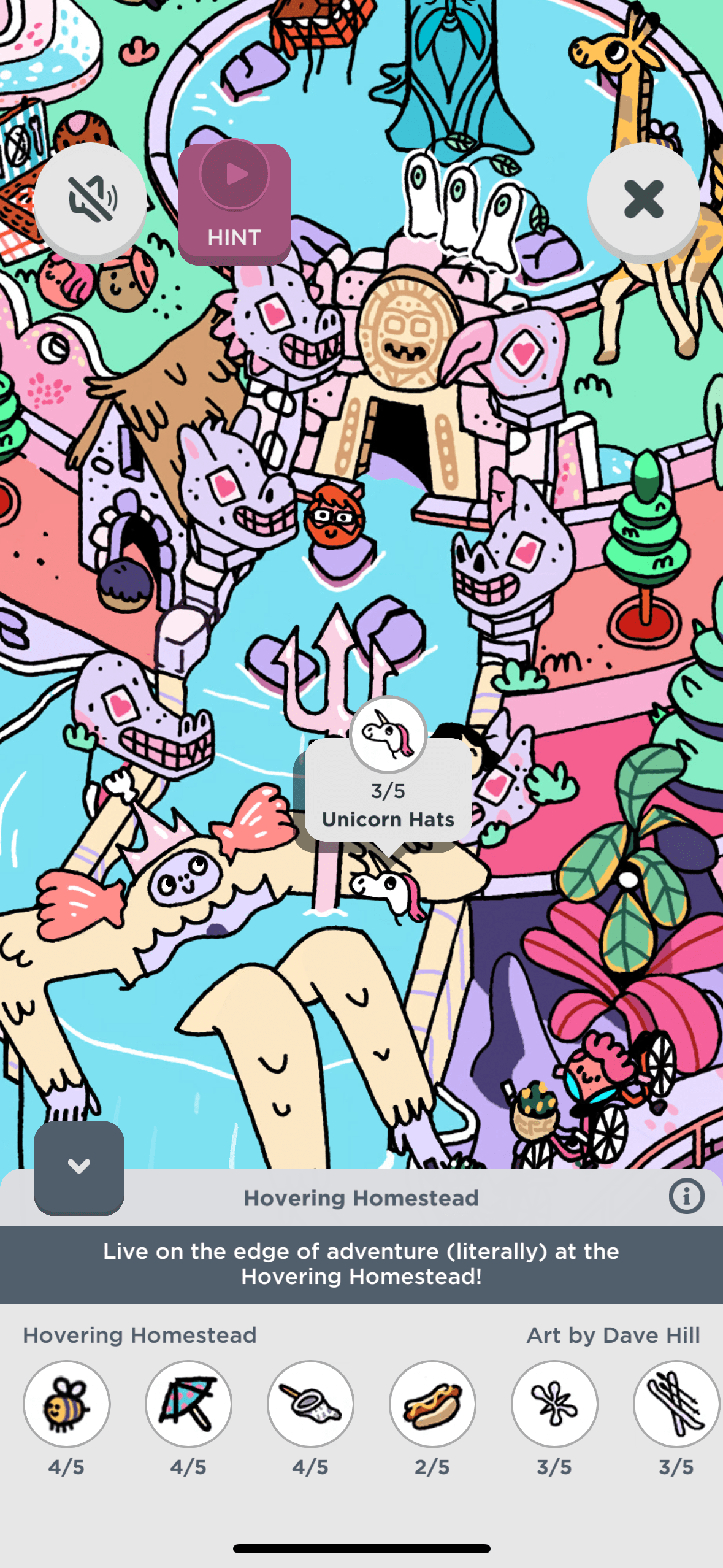Open the Hovering Homestead info icon
This screenshot has height=1568, width=723.
pos(686,1196)
